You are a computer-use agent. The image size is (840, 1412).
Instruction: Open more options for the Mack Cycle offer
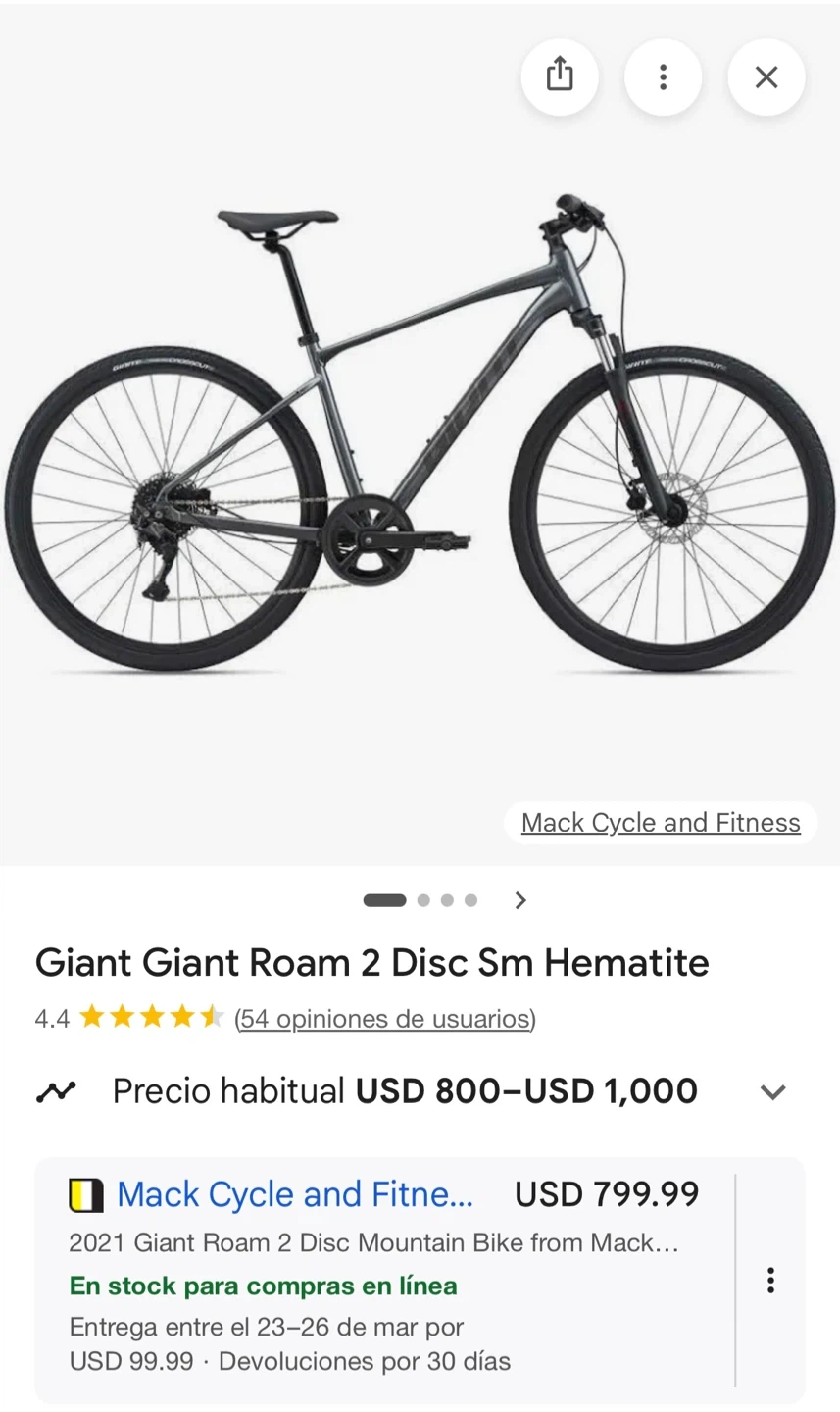coord(771,1280)
